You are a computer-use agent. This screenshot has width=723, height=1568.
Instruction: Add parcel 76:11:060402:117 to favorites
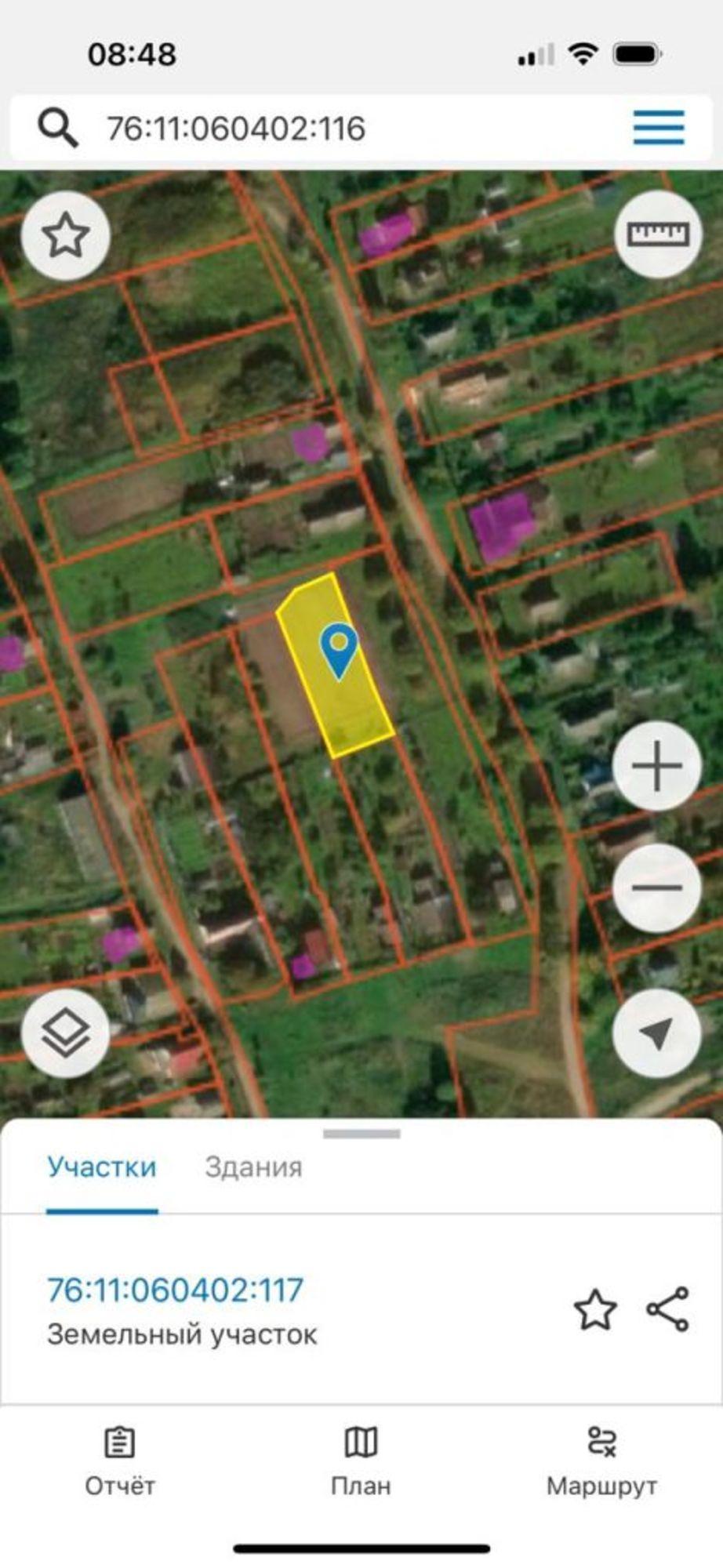point(595,1309)
